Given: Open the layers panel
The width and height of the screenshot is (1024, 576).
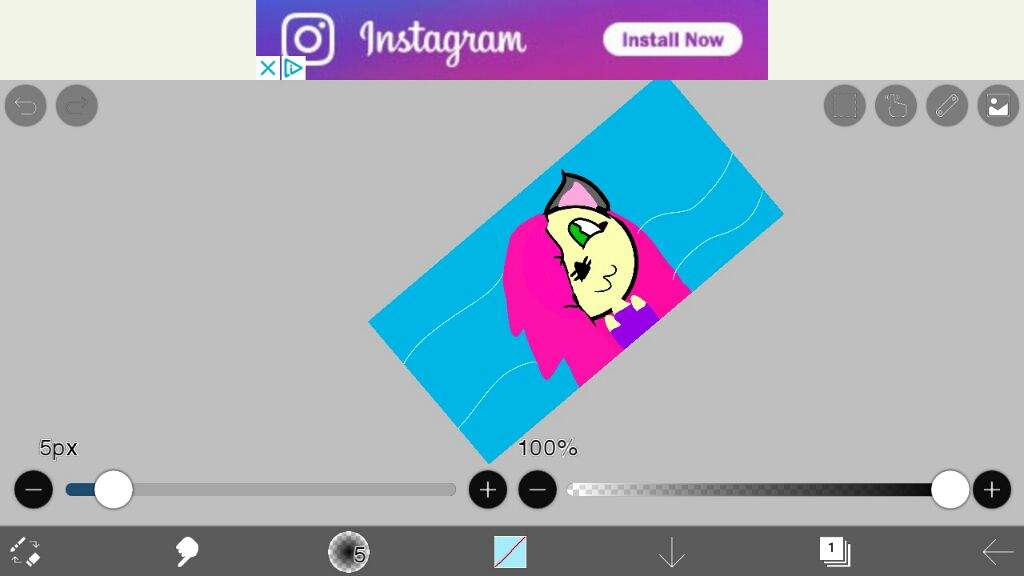Looking at the screenshot, I should click(834, 551).
